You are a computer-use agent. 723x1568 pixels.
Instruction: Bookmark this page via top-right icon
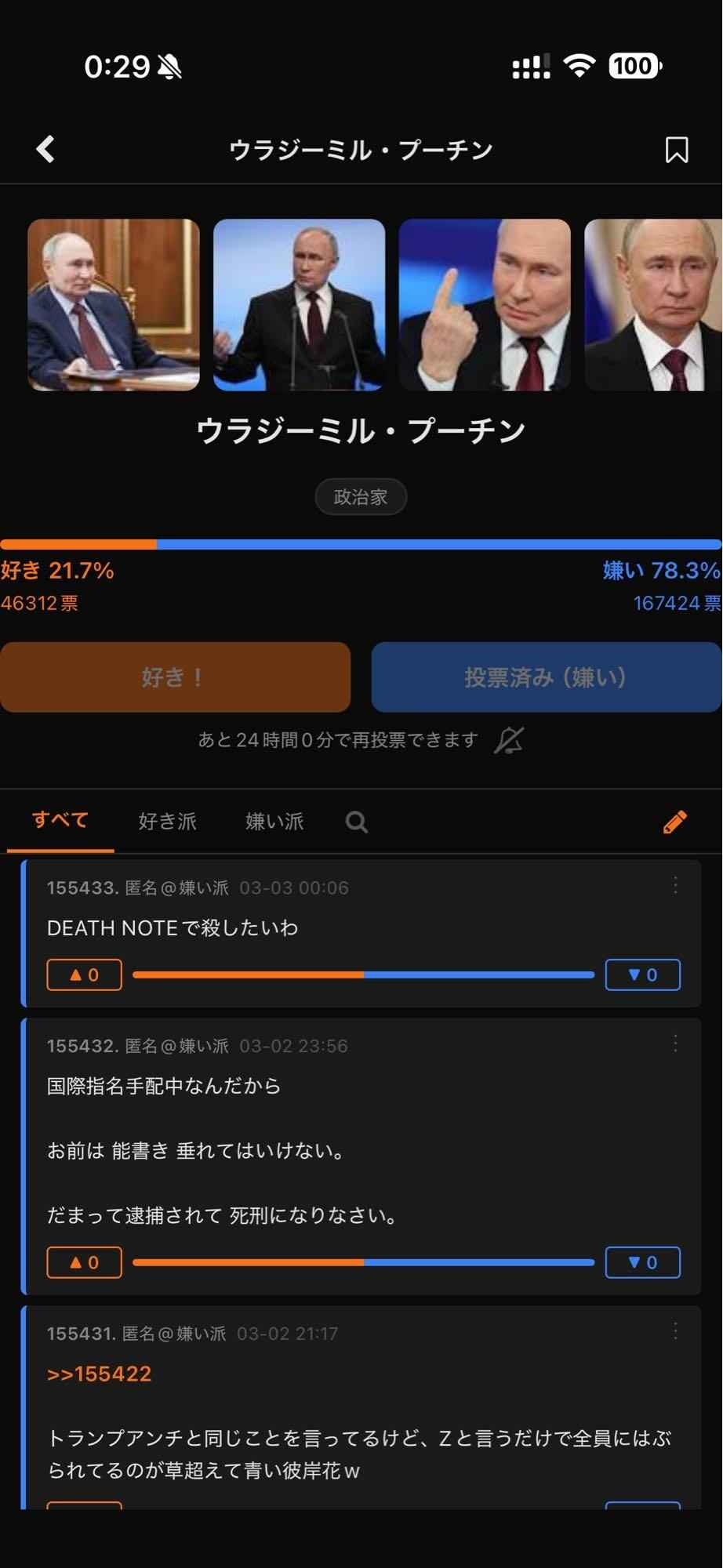point(676,150)
